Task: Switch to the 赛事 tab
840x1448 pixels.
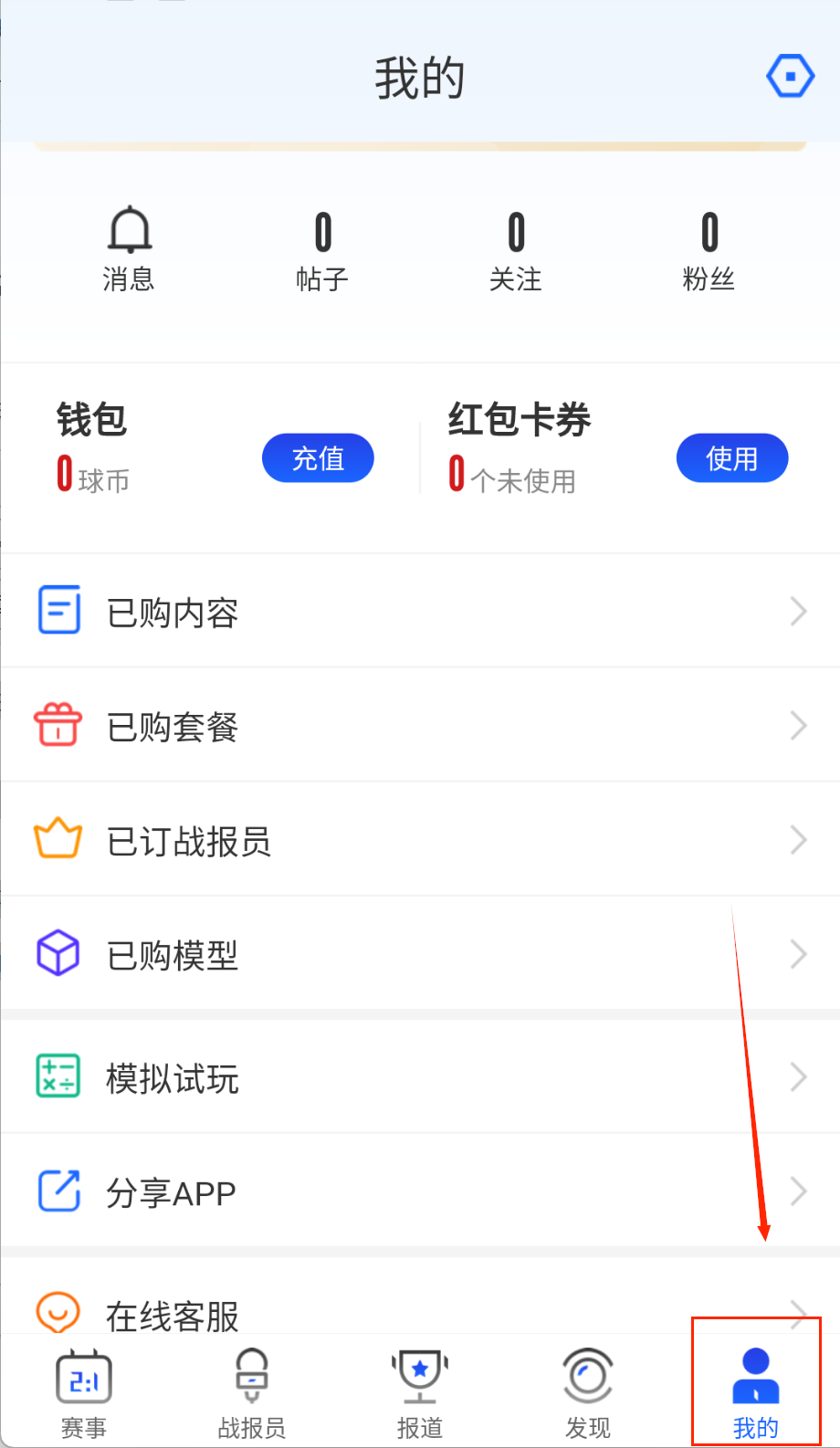Action: pyautogui.click(x=84, y=1392)
